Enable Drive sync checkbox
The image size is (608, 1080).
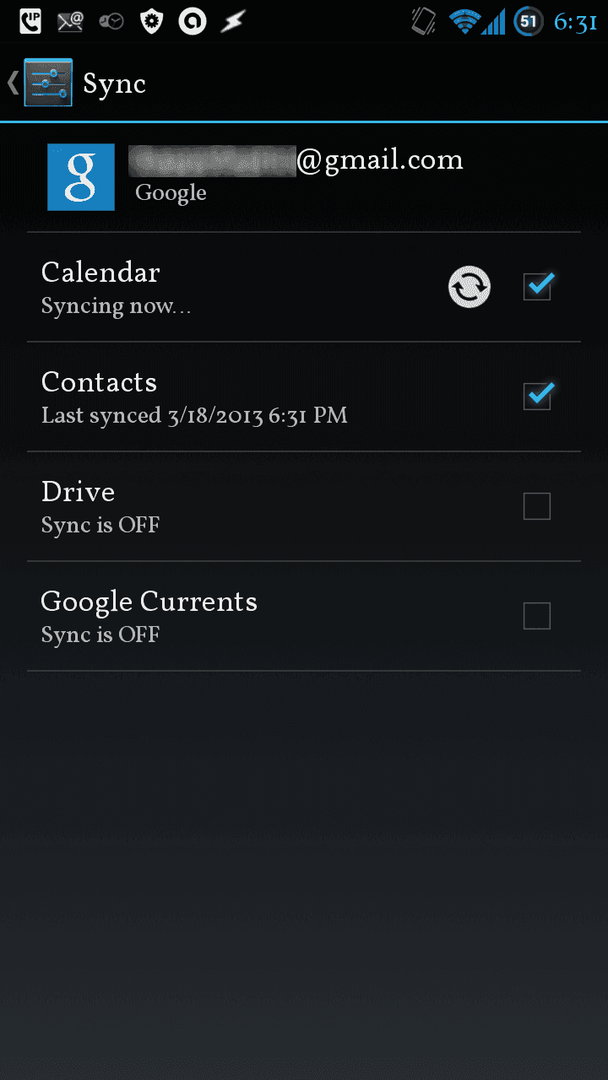537,506
